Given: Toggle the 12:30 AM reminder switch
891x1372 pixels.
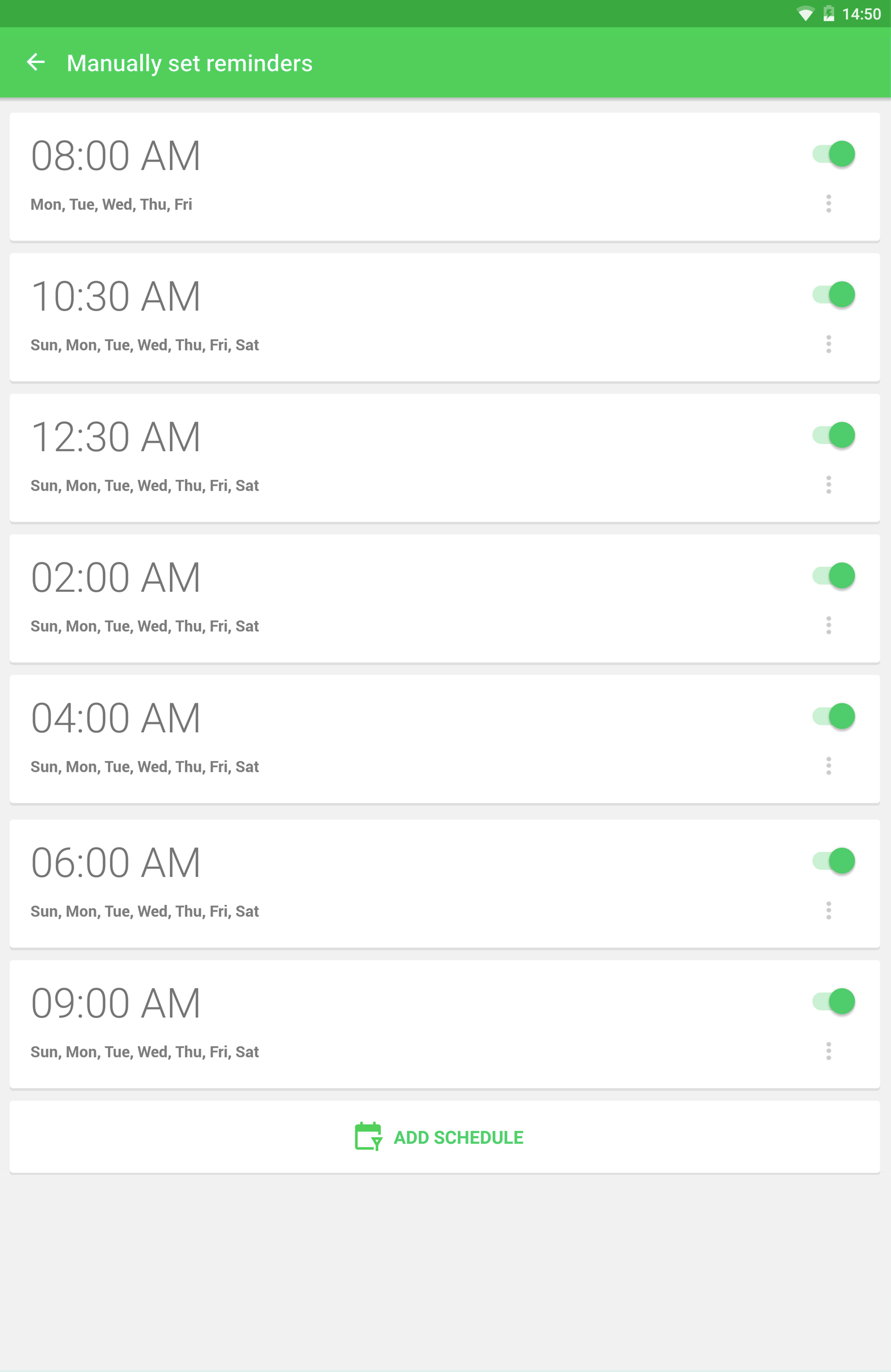Looking at the screenshot, I should pyautogui.click(x=833, y=435).
